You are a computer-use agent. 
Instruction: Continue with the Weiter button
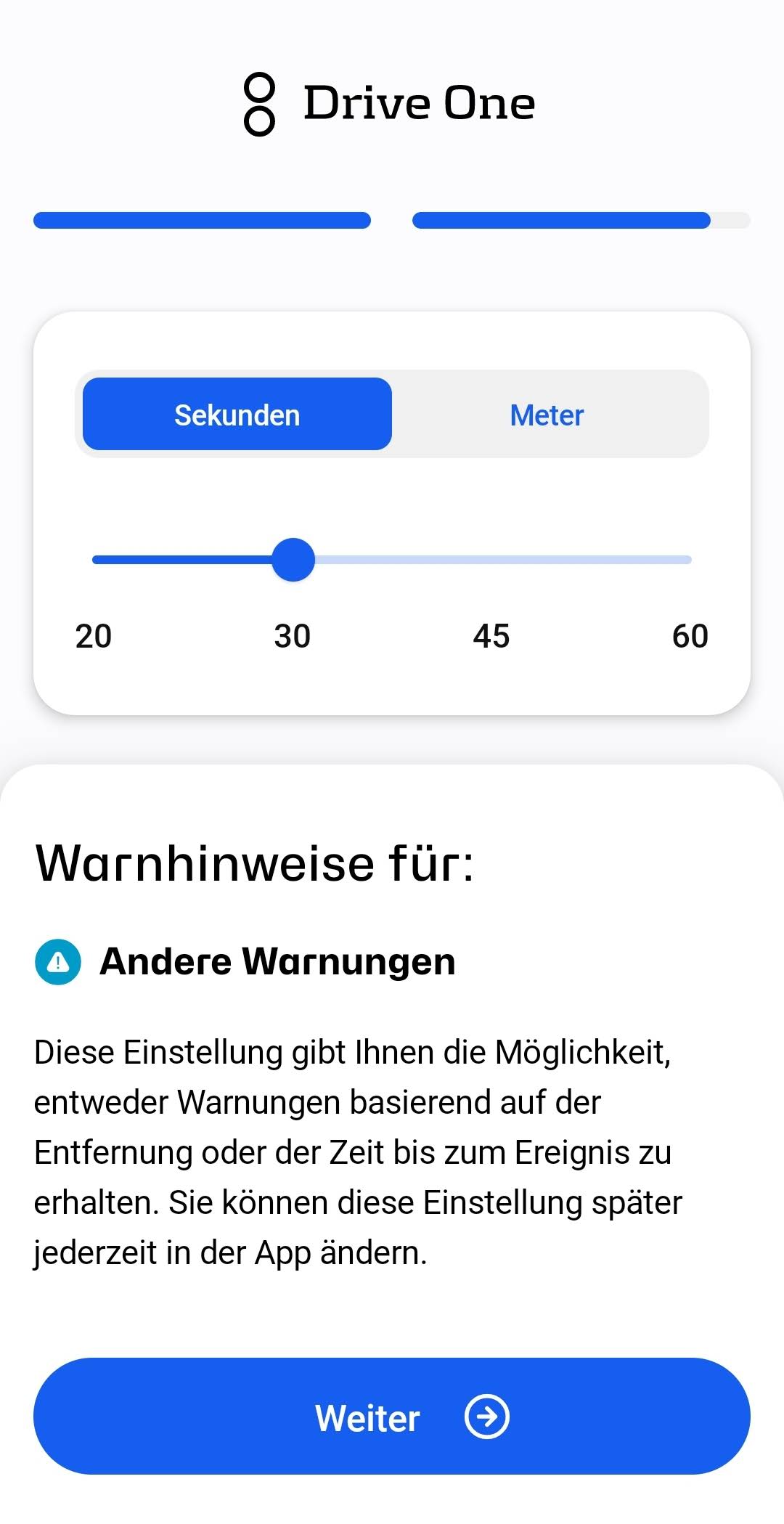(x=392, y=1416)
